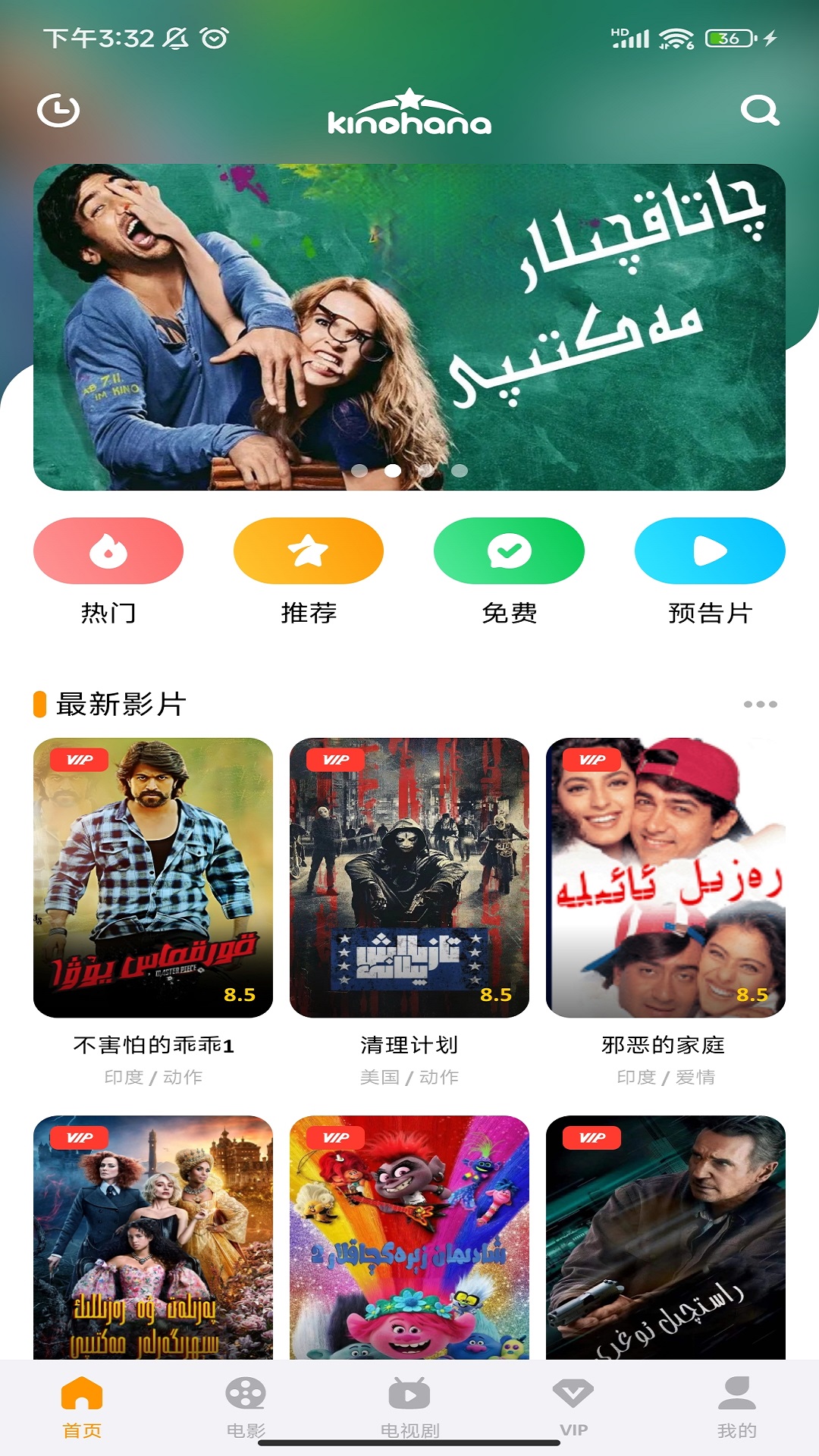Open the search magnifier
Image resolution: width=819 pixels, height=1456 pixels.
coord(760,111)
